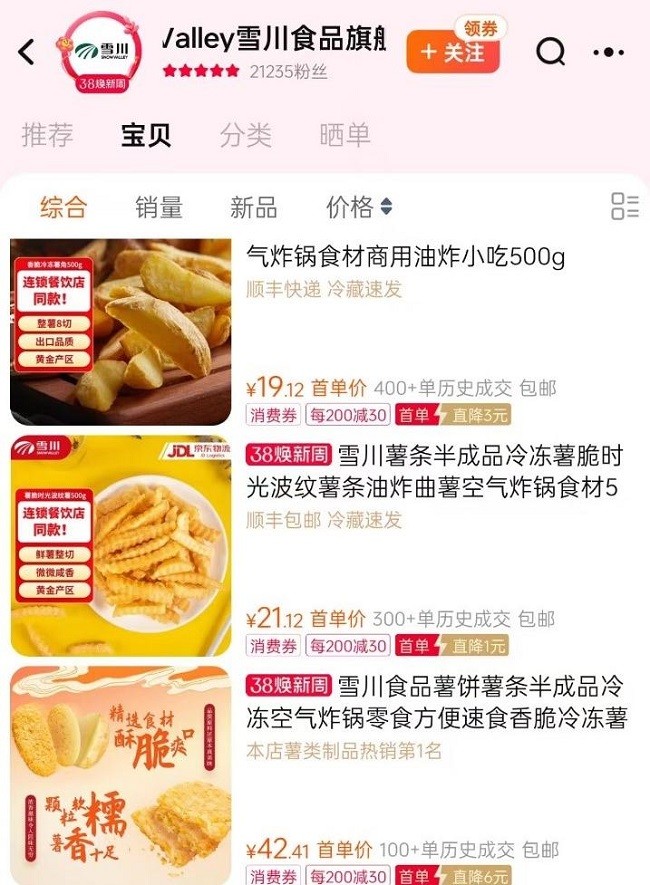Toggle the list layout view icon

624,207
